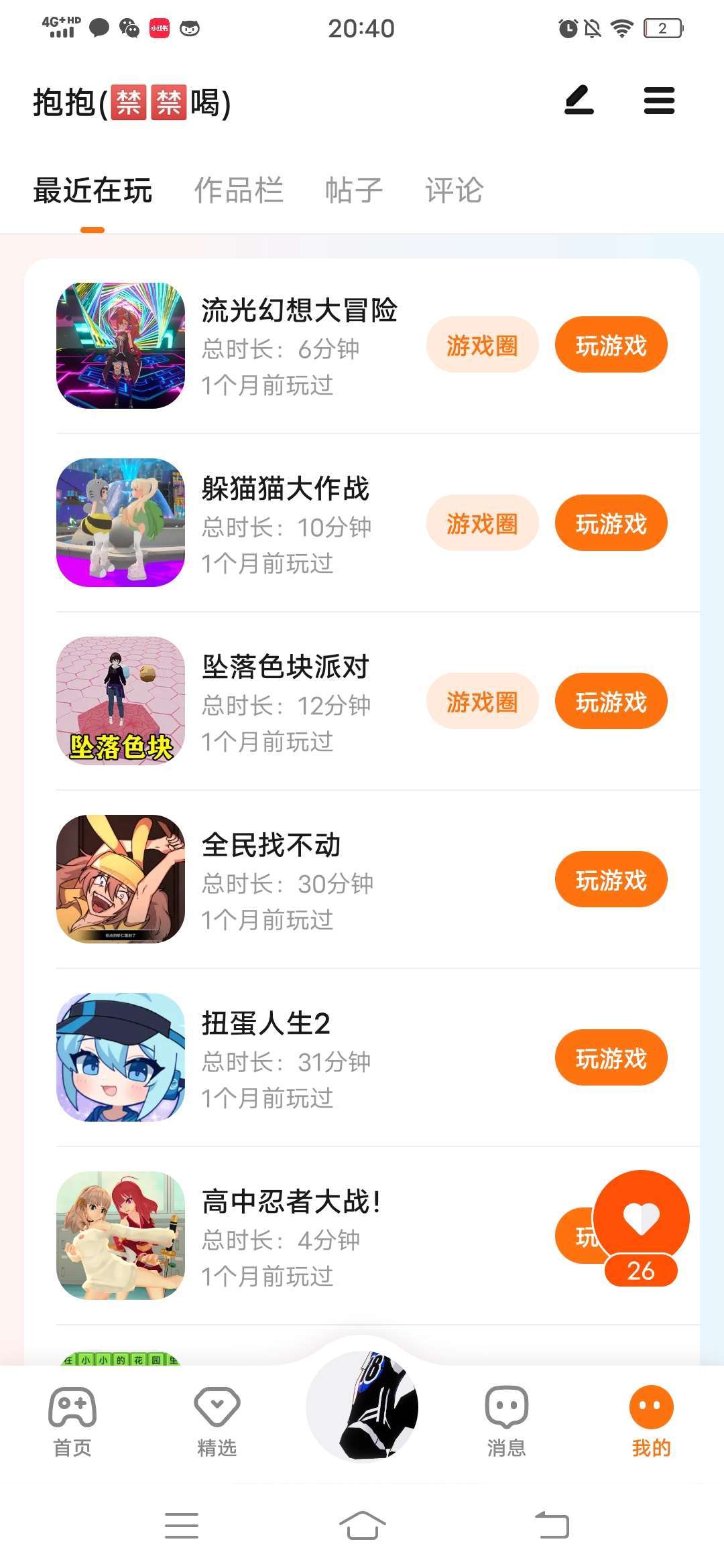Image resolution: width=724 pixels, height=1568 pixels.
Task: Play 全民找不动 now
Action: (611, 880)
